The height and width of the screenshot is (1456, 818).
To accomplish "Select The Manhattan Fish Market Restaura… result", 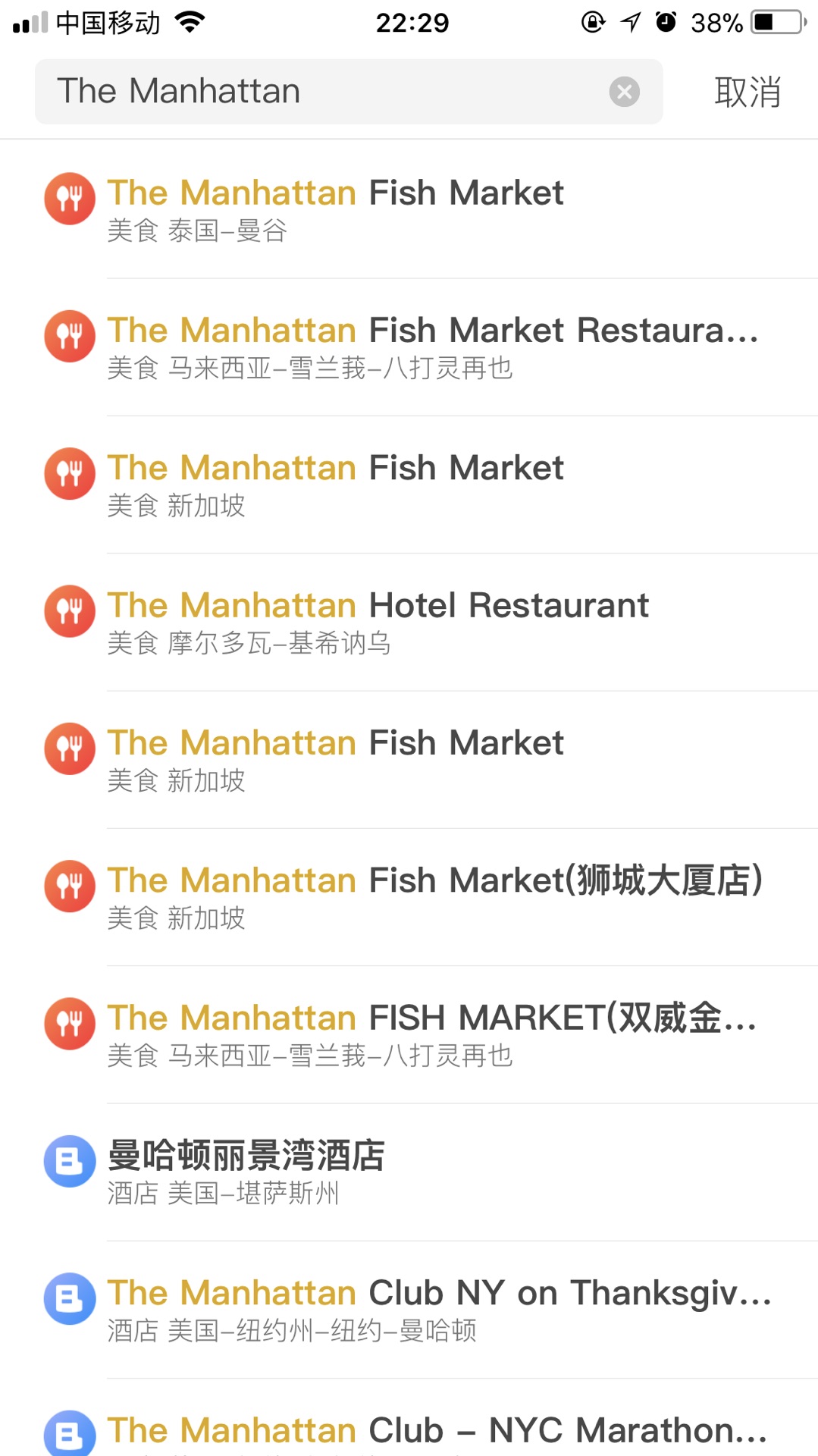I will (409, 347).
